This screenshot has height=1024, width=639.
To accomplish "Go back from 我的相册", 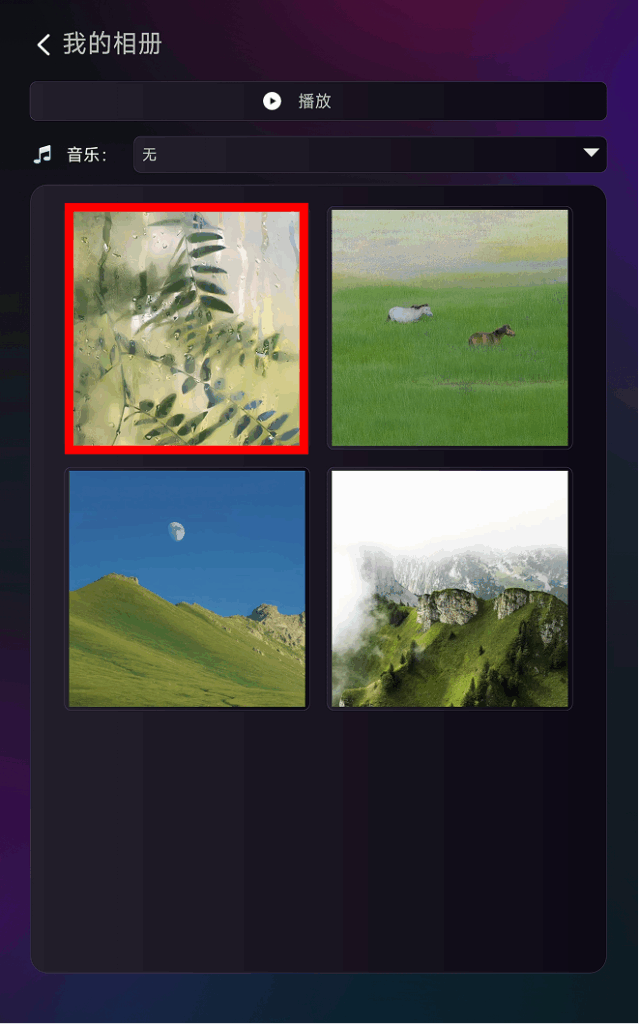I will point(43,44).
